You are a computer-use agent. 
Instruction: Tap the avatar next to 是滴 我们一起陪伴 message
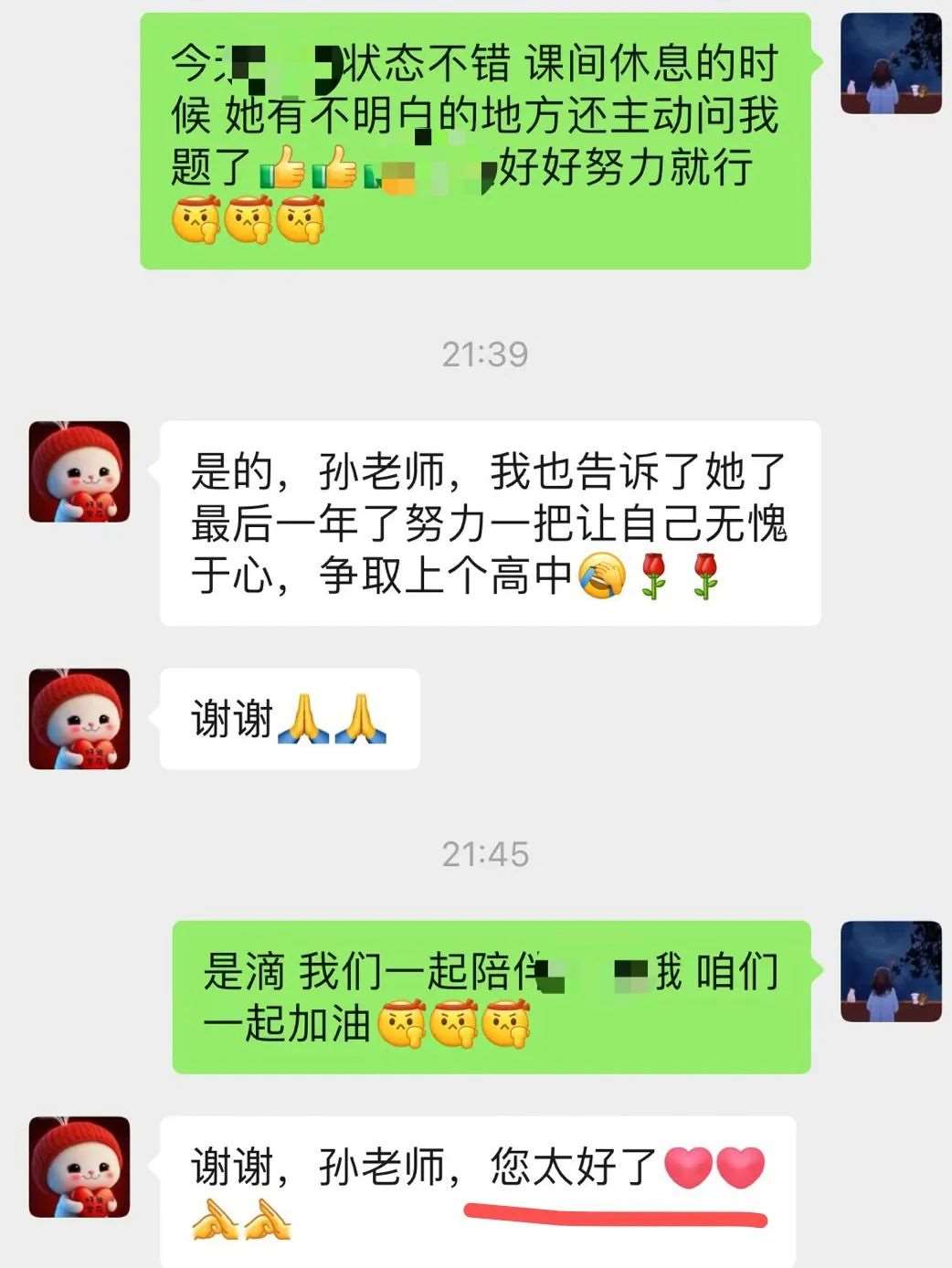[x=891, y=971]
